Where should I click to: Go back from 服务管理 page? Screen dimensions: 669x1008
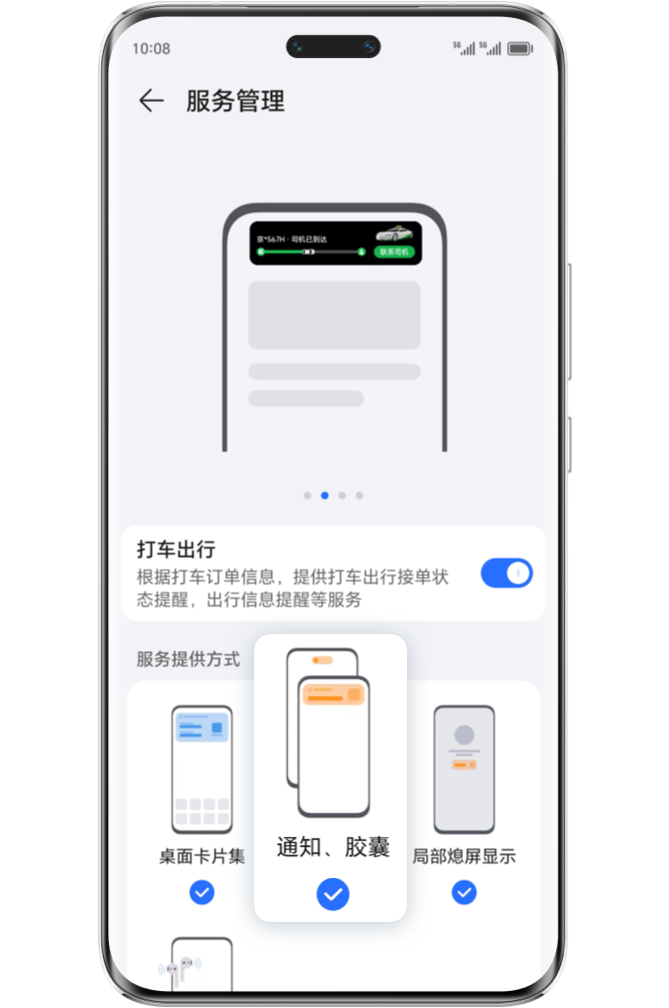[151, 101]
